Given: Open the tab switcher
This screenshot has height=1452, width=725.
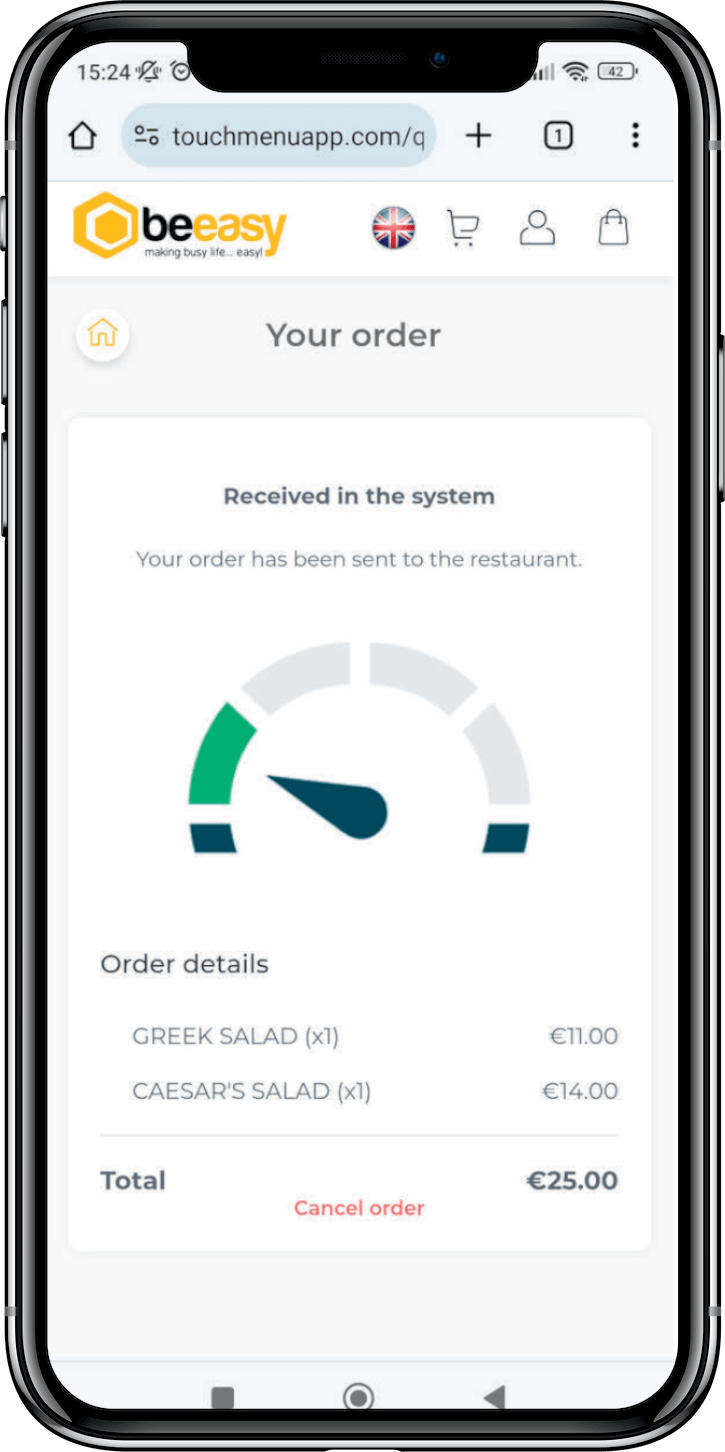Looking at the screenshot, I should coord(558,136).
